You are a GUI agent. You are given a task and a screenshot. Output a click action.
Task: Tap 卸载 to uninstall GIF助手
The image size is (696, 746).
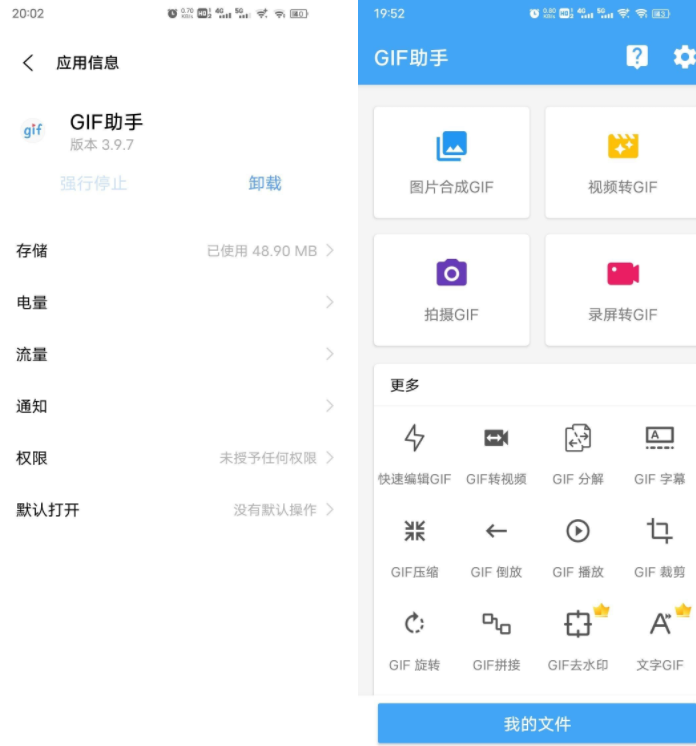click(x=265, y=183)
